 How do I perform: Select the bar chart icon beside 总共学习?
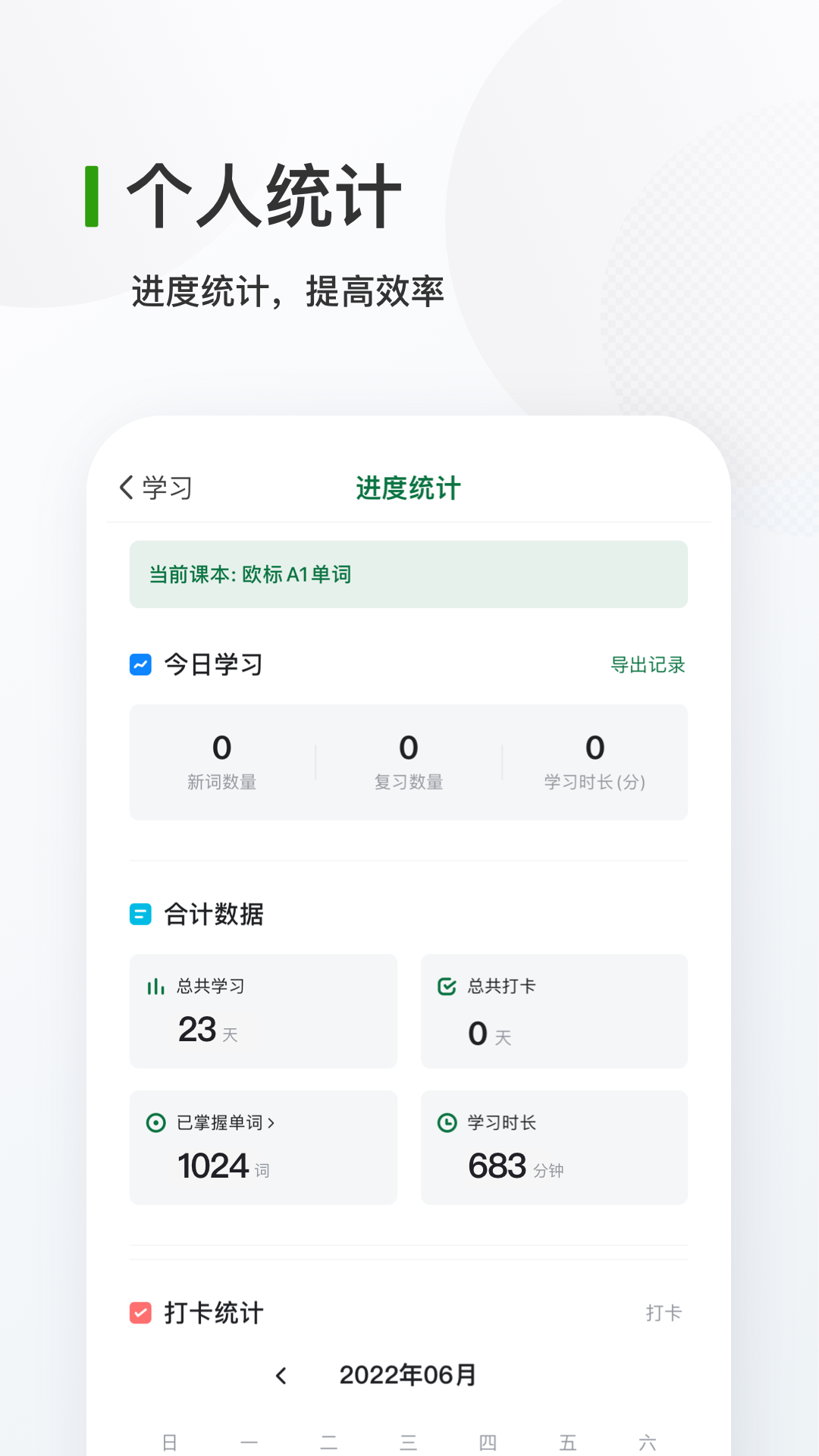(x=155, y=987)
